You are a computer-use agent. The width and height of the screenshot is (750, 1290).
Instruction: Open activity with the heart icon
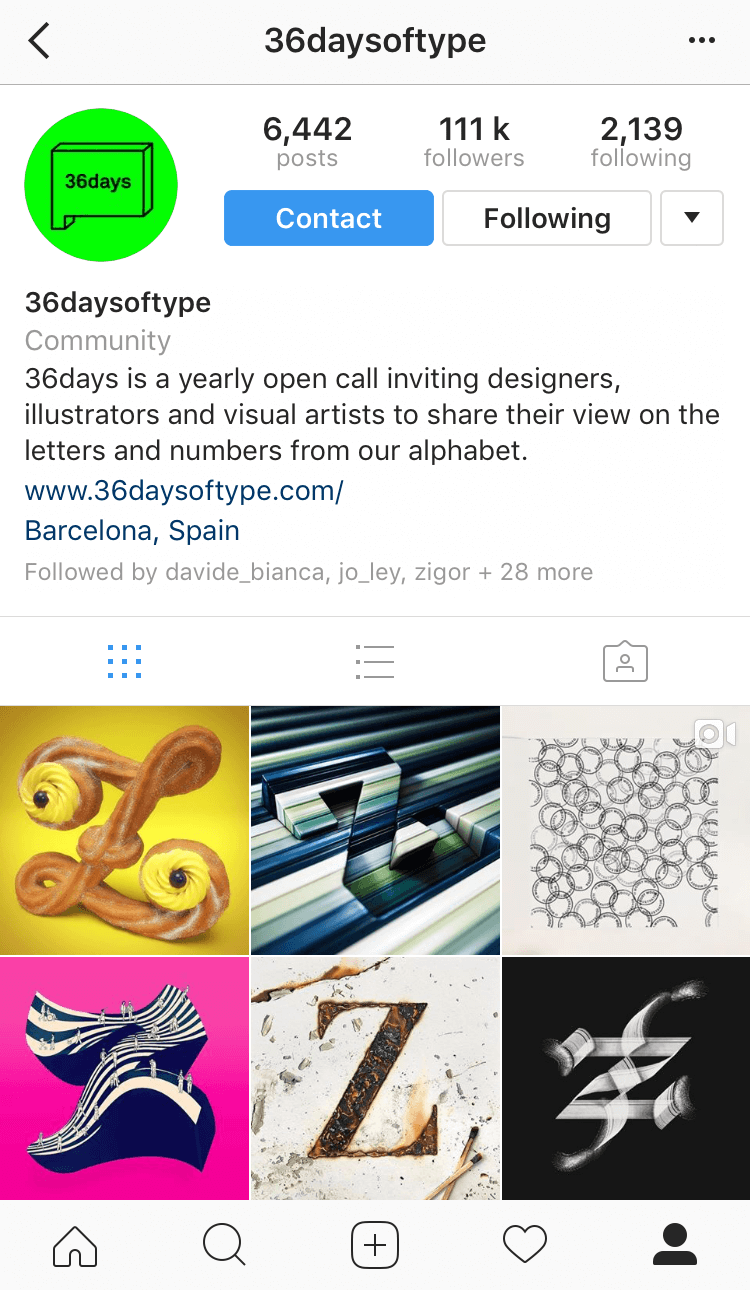[525, 1244]
